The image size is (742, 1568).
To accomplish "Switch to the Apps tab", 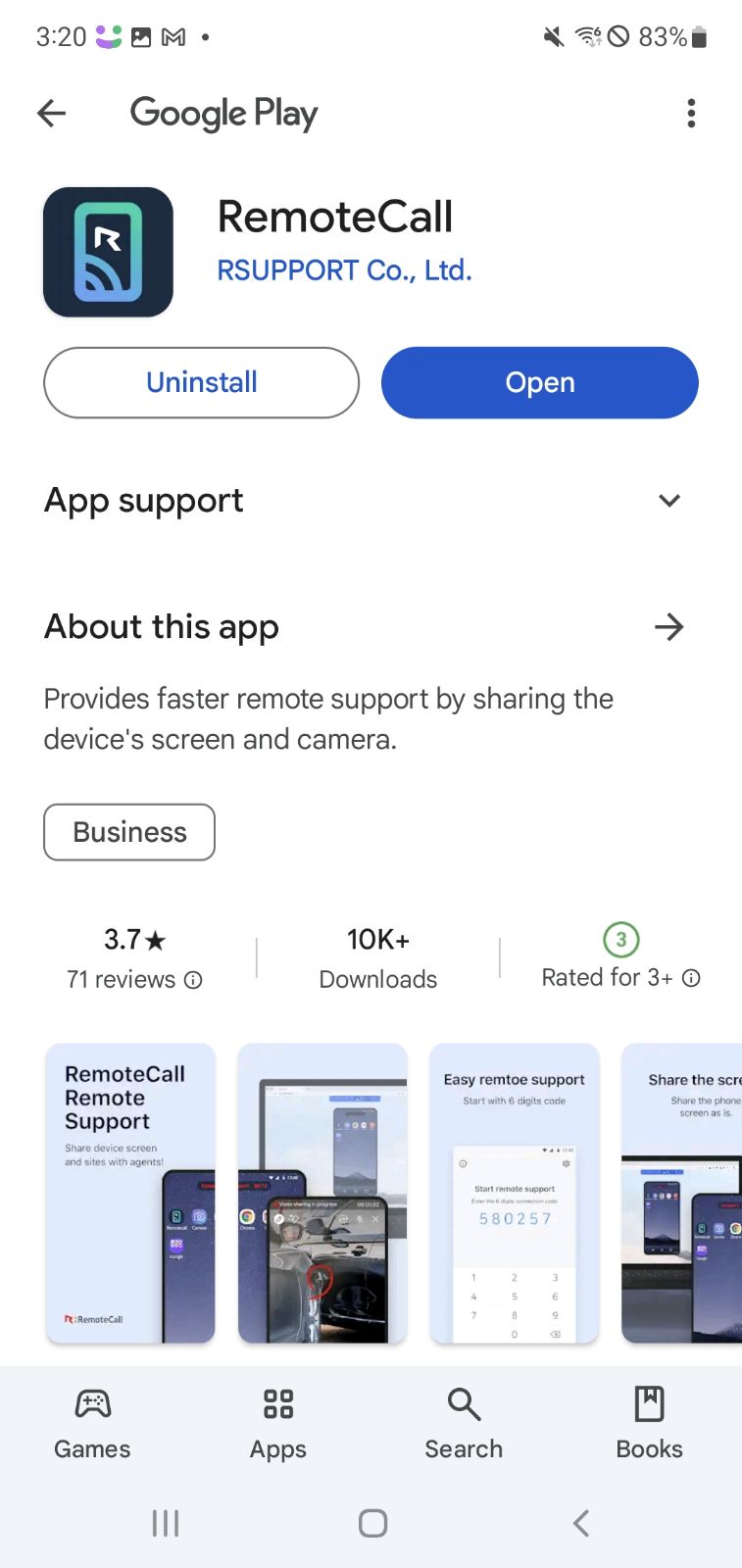I will (278, 1423).
